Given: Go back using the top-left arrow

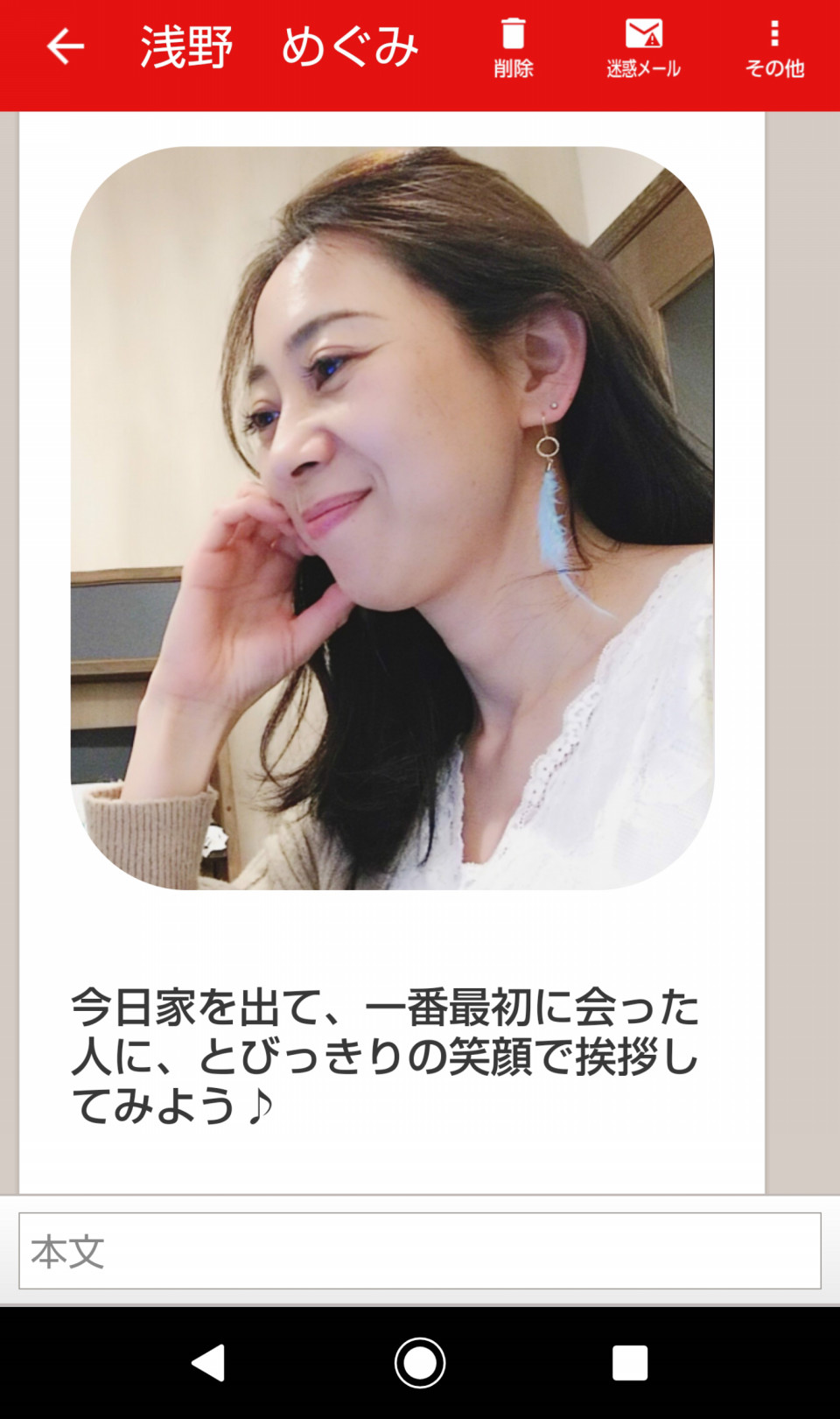Looking at the screenshot, I should pos(65,46).
